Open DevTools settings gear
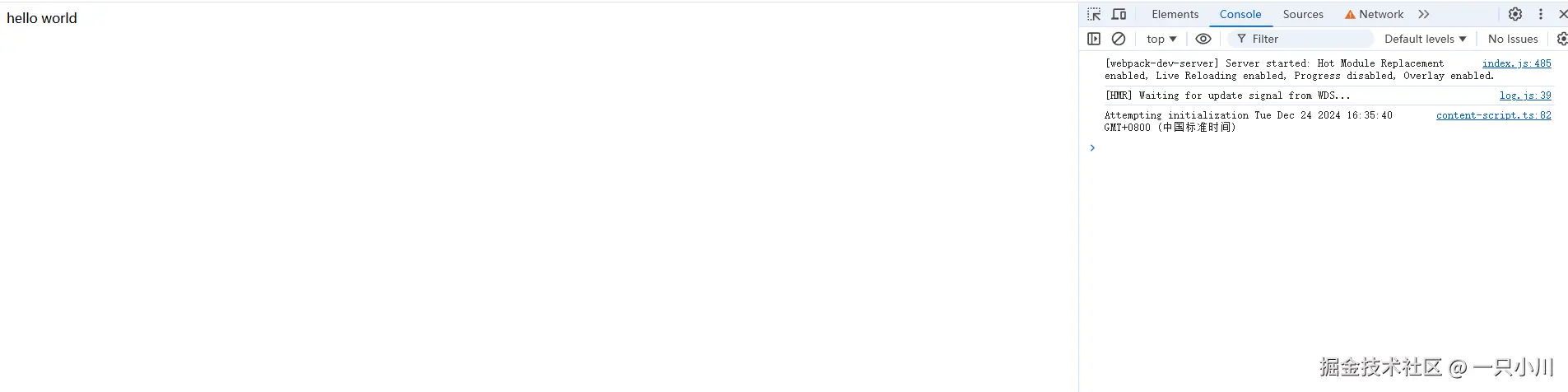This screenshot has width=1568, height=392. click(x=1514, y=14)
